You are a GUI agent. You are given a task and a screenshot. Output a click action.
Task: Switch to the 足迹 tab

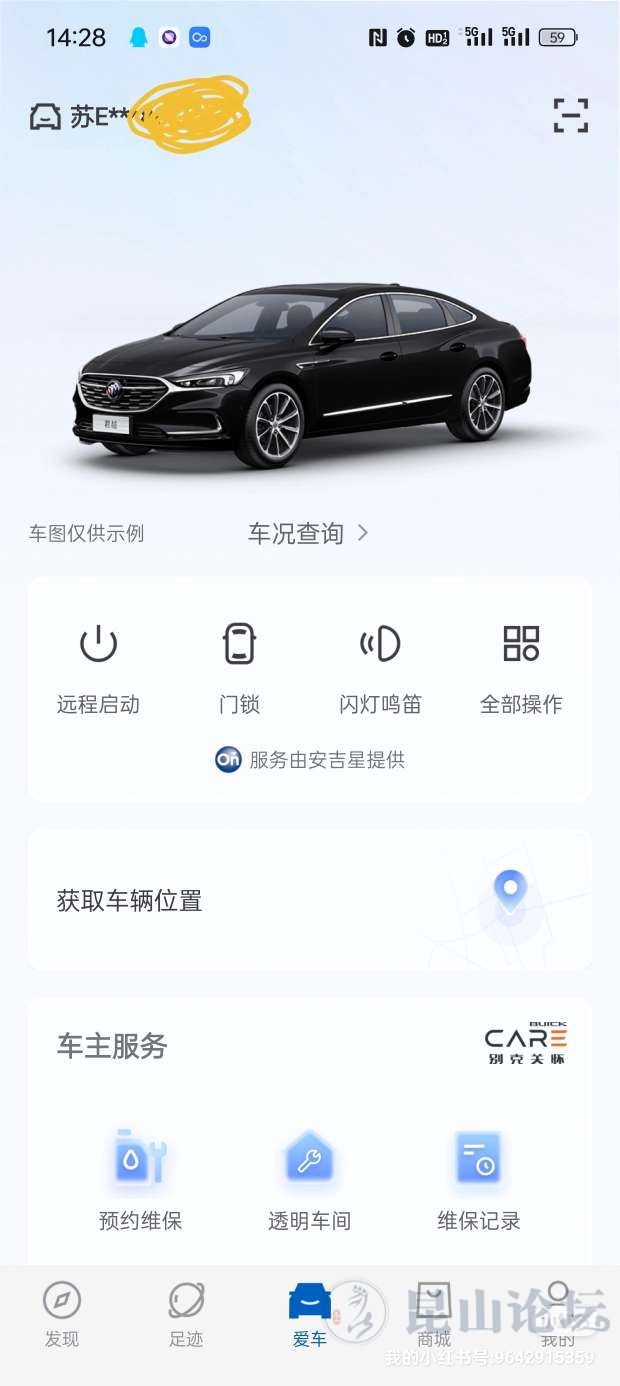(x=186, y=1314)
